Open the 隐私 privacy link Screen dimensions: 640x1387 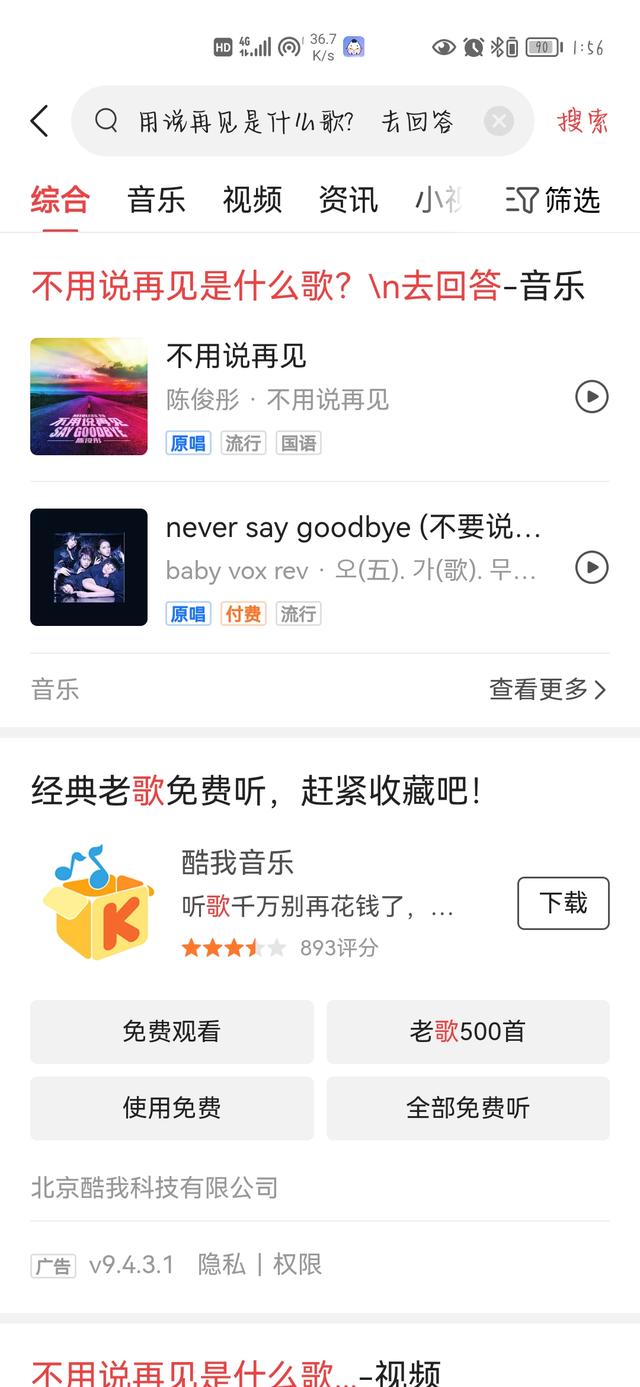(x=221, y=1265)
